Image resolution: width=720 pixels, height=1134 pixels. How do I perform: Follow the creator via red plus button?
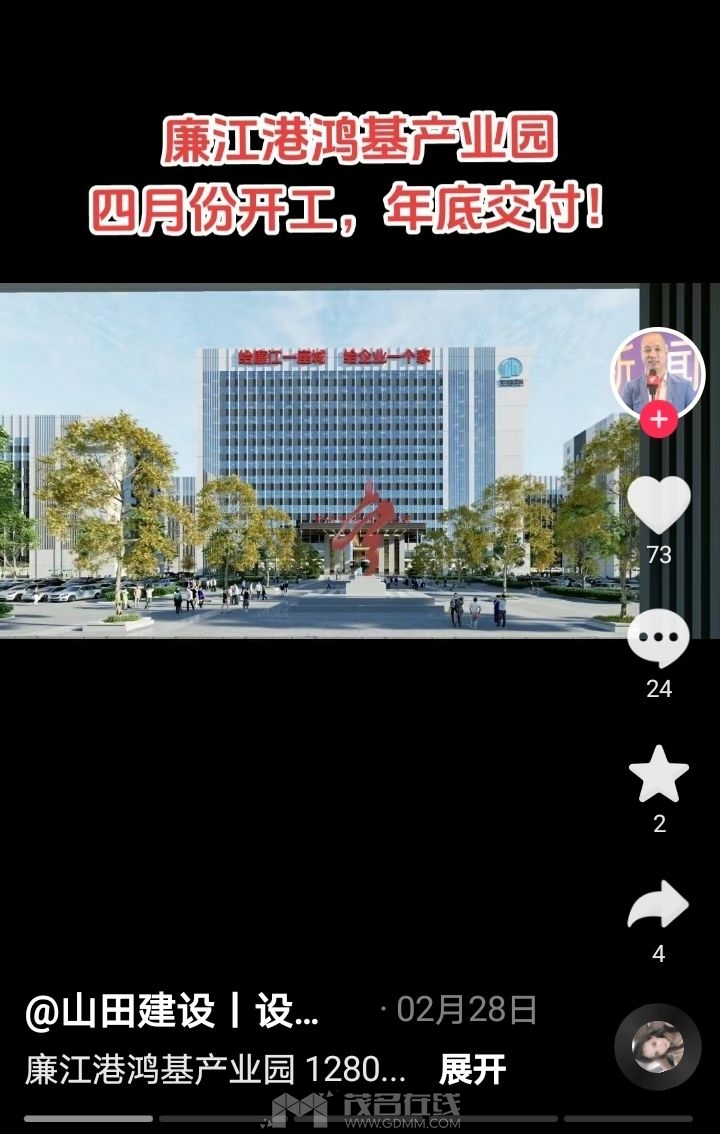point(658,420)
